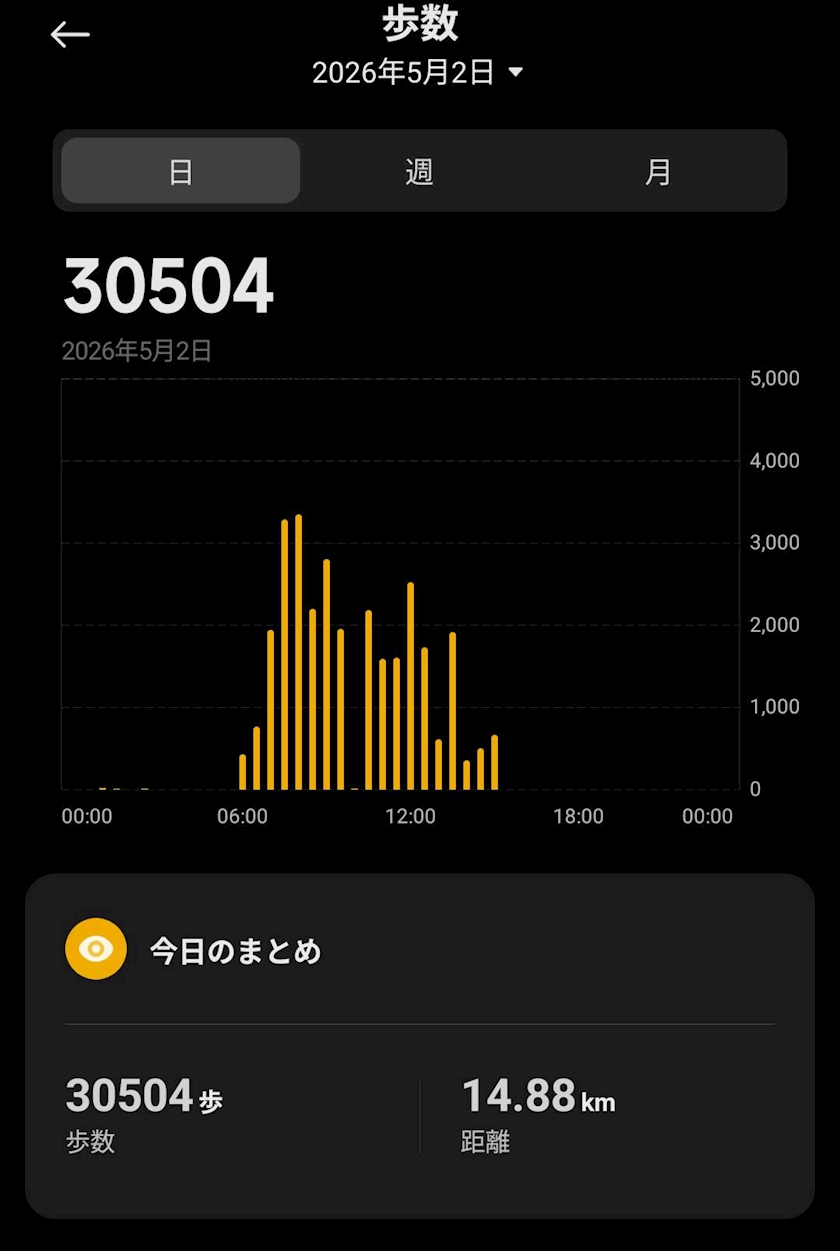Go back using the top-left arrow

[x=70, y=35]
